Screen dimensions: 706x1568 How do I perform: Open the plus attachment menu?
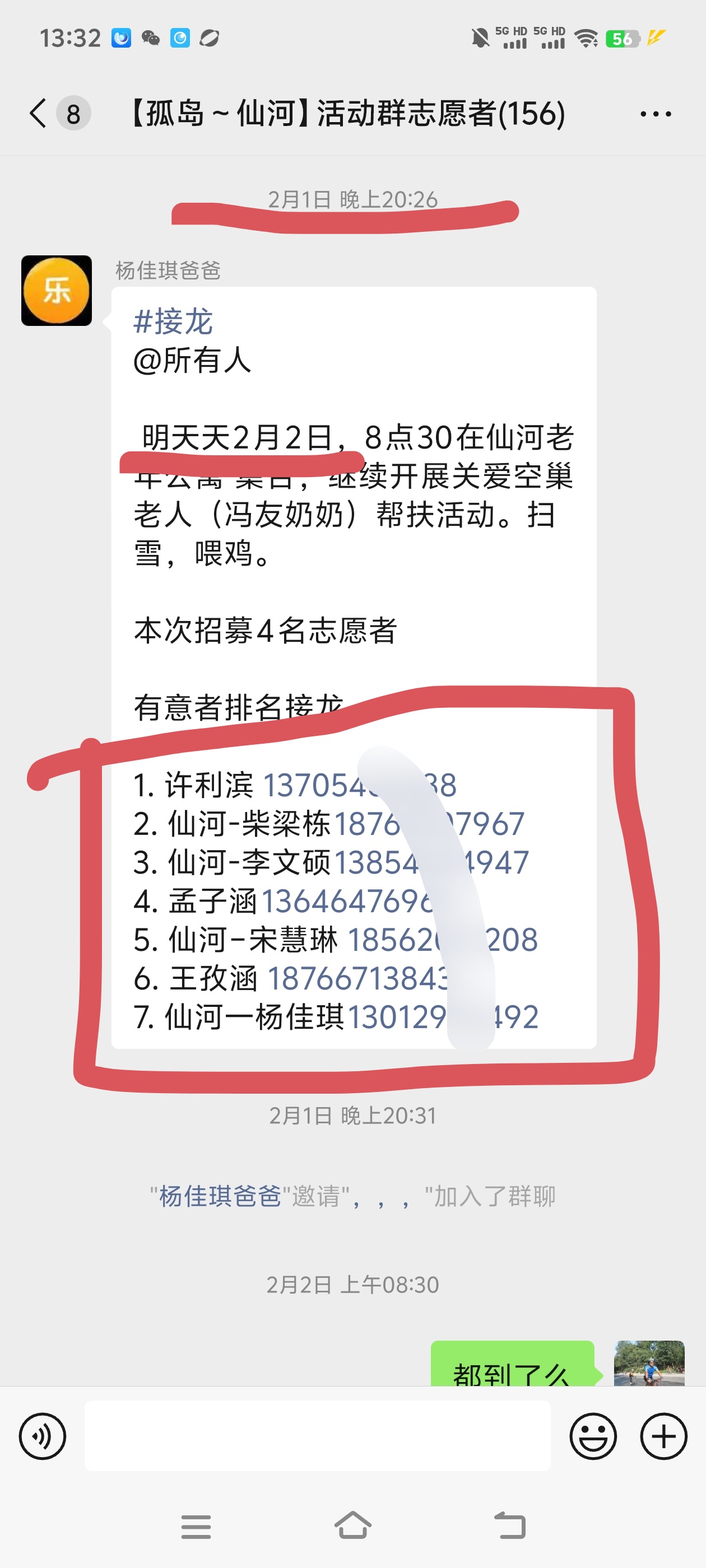(x=663, y=1436)
